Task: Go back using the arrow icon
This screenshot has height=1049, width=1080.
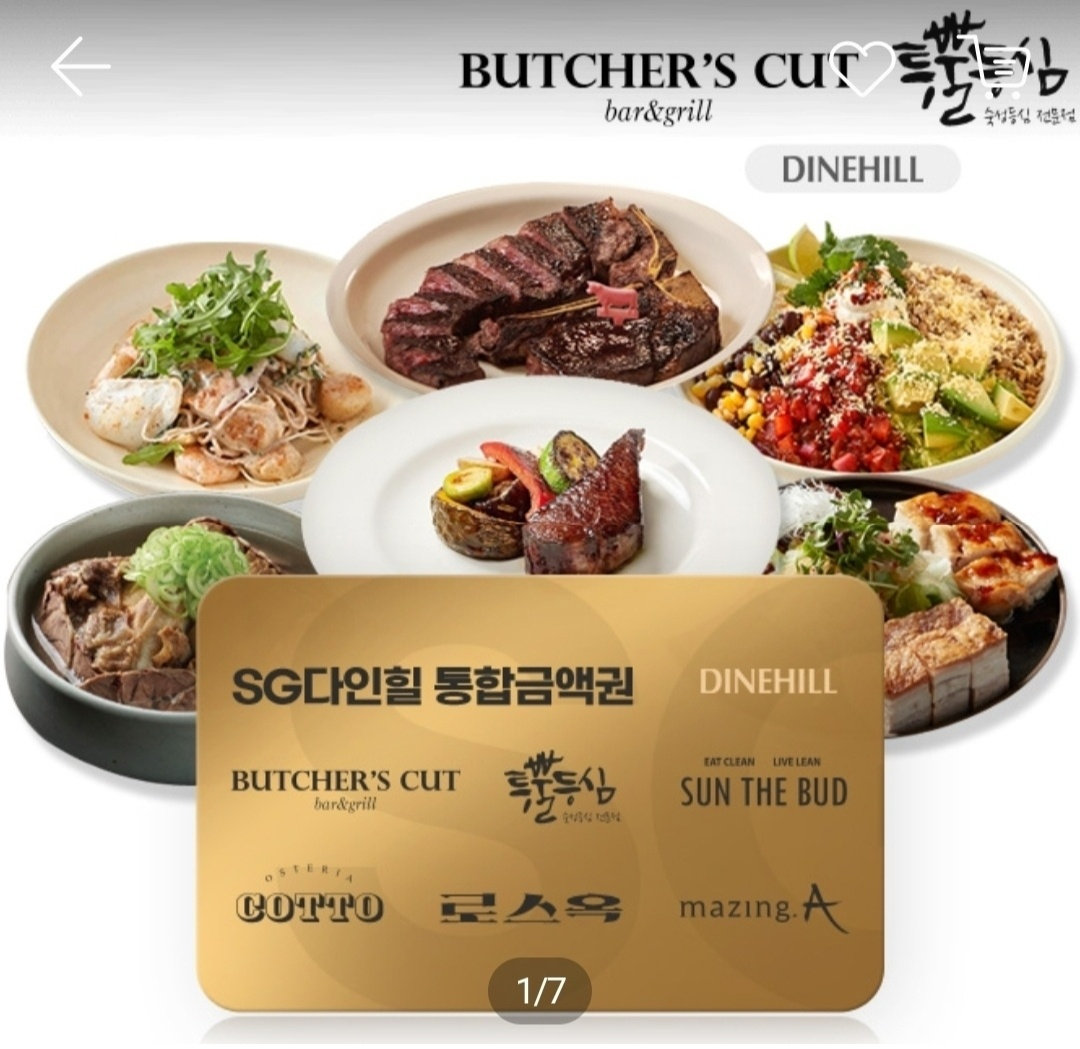Action: [x=81, y=67]
